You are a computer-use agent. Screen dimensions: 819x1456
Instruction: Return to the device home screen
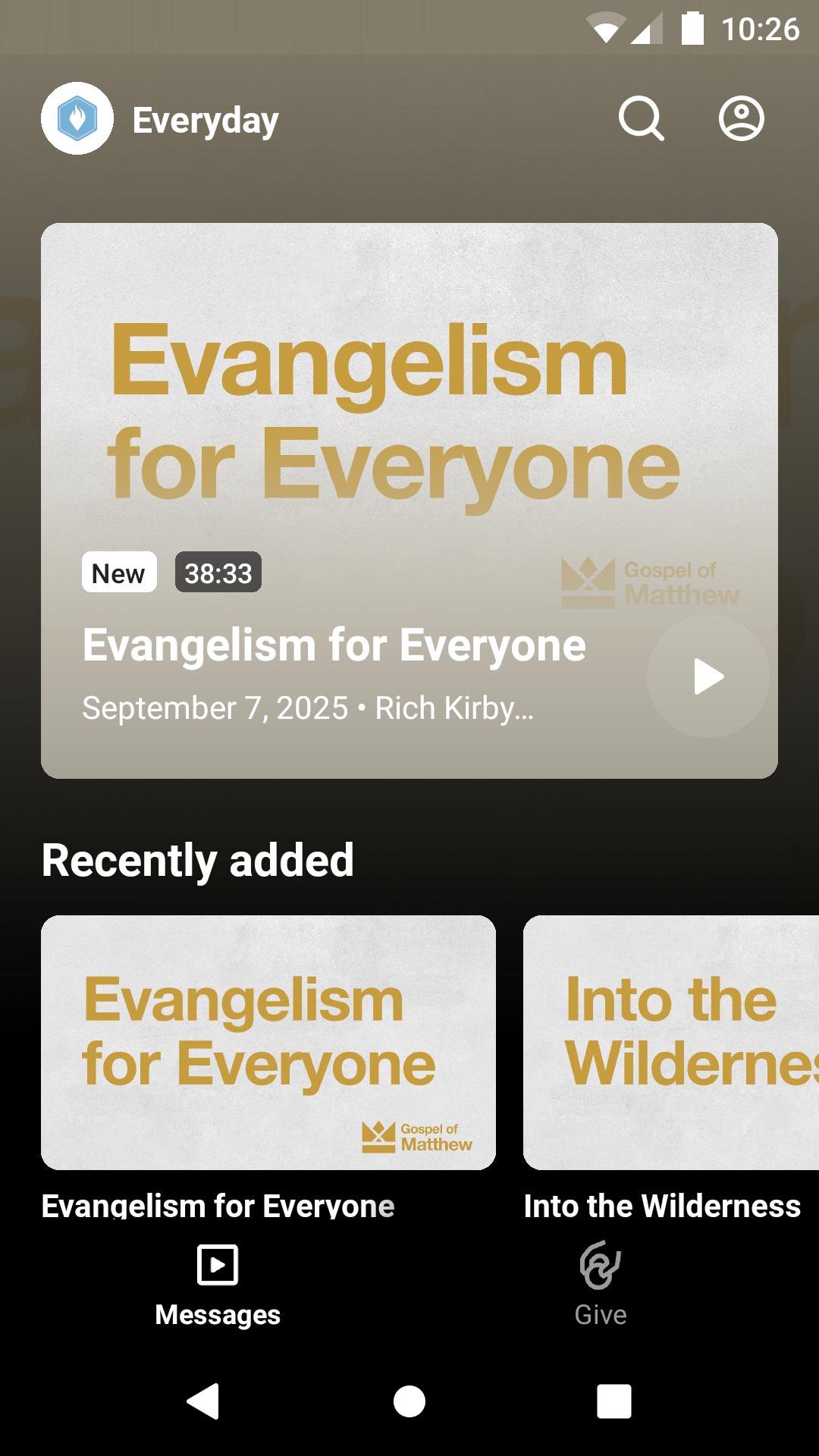409,1401
